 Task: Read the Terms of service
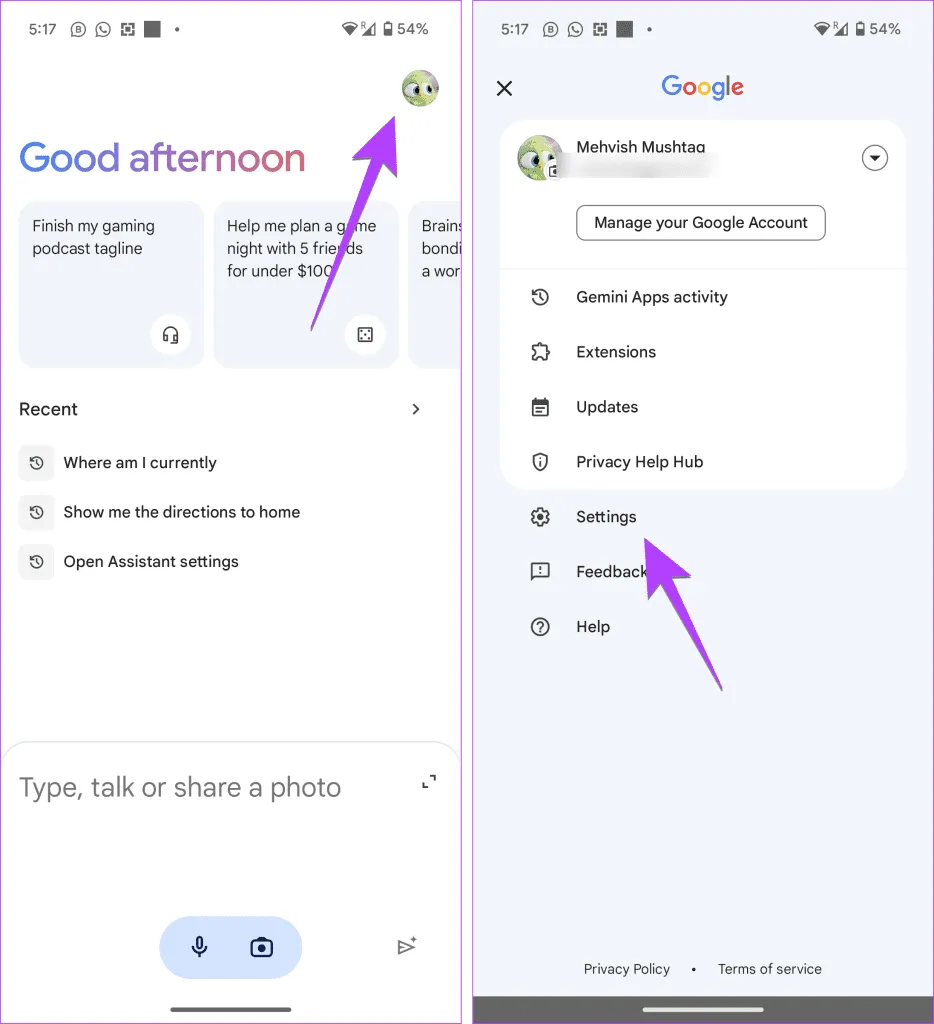[x=770, y=969]
